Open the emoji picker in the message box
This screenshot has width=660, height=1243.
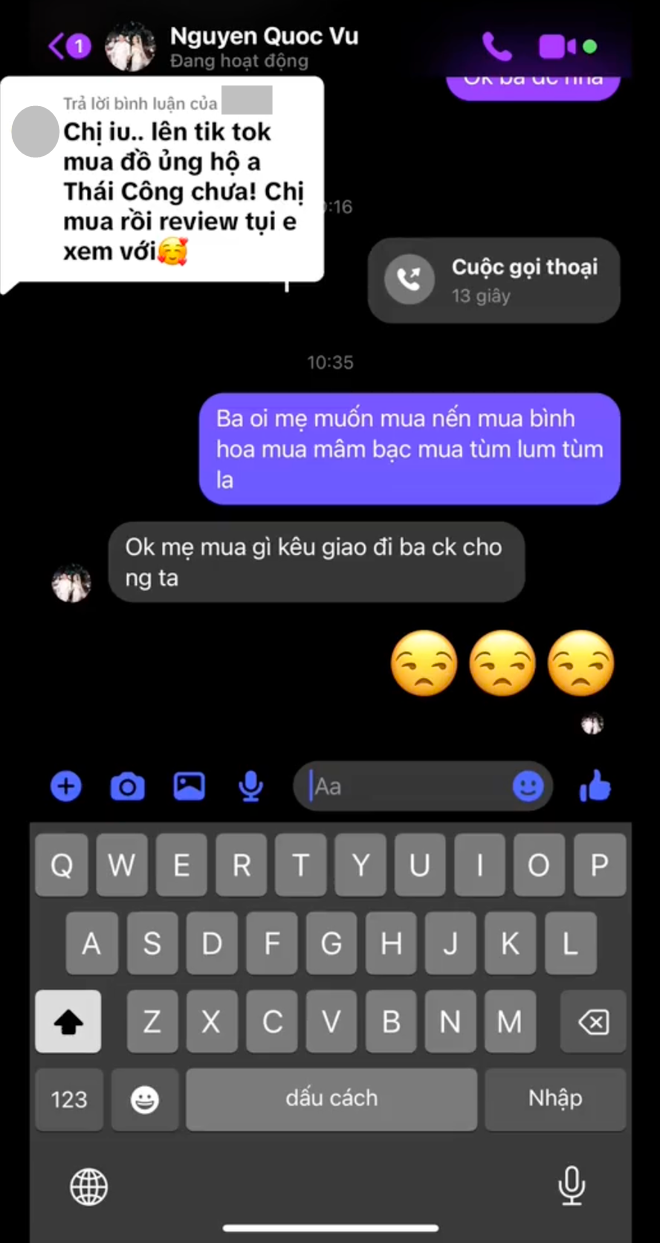[527, 787]
